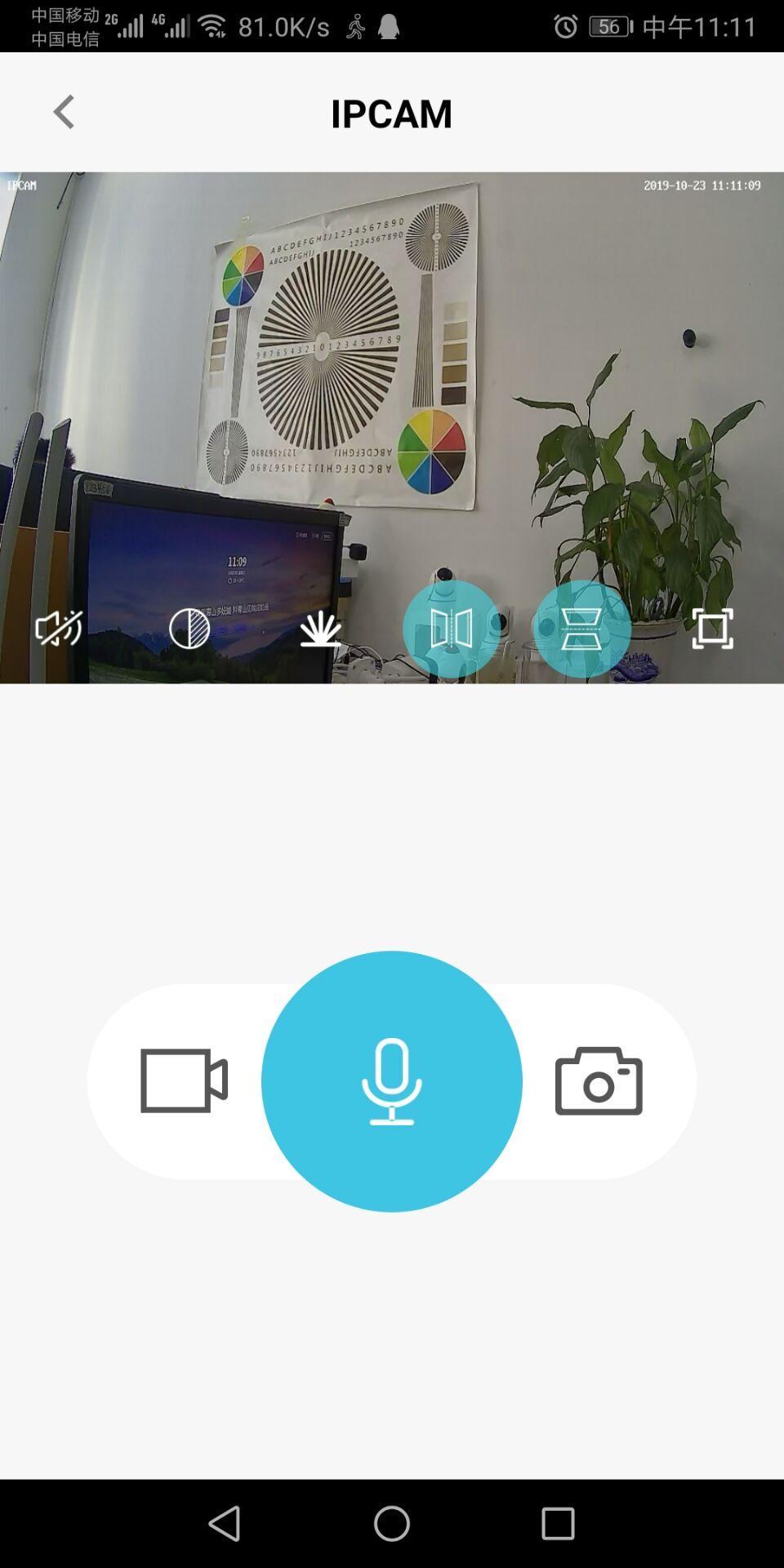Screen dimensions: 784x1568
Task: Open the brightness setting
Action: [320, 629]
